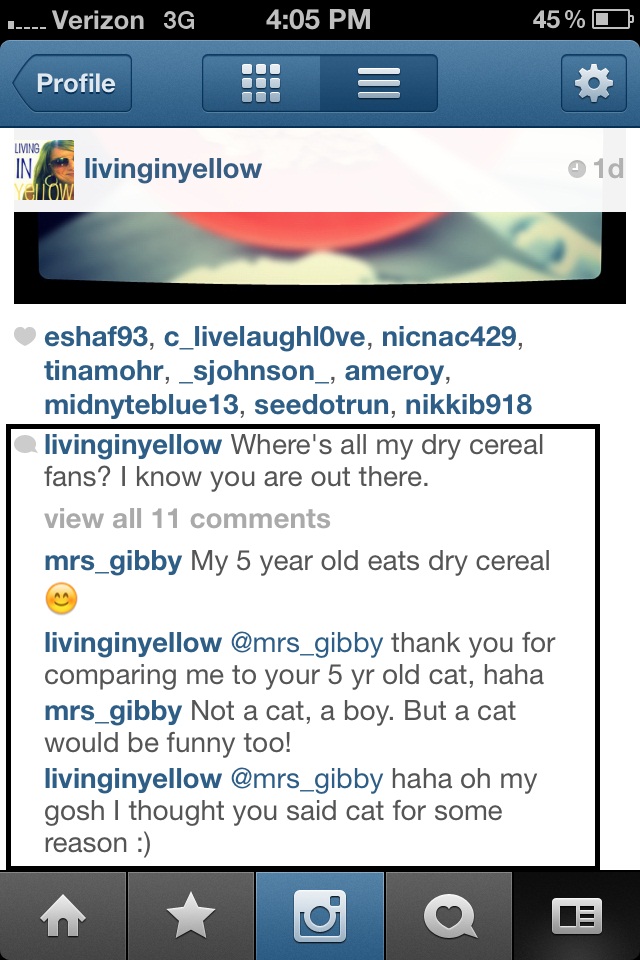Open livinginyellow's profile from post header

pyautogui.click(x=173, y=169)
